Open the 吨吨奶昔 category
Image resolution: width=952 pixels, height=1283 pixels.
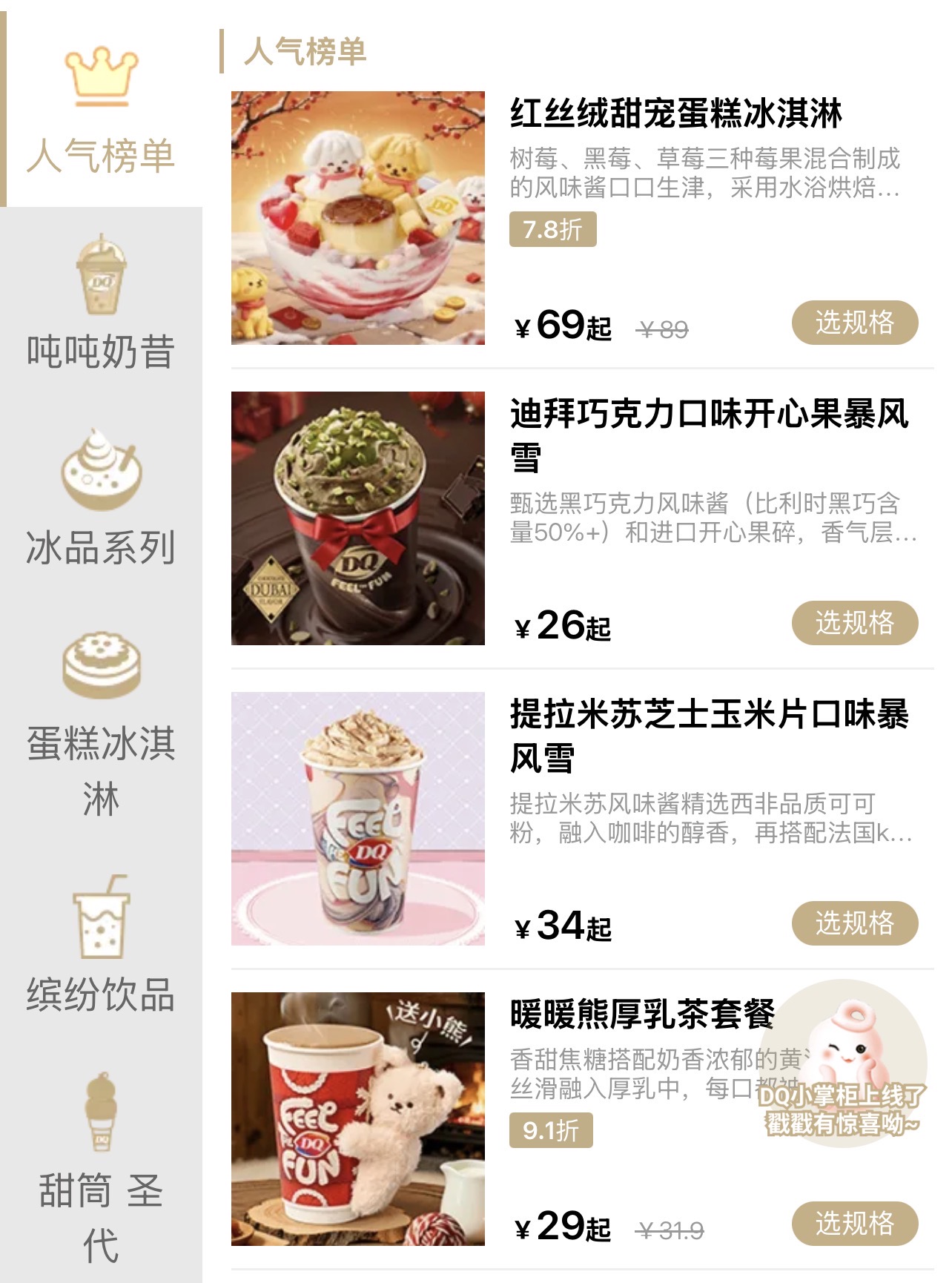click(x=101, y=304)
